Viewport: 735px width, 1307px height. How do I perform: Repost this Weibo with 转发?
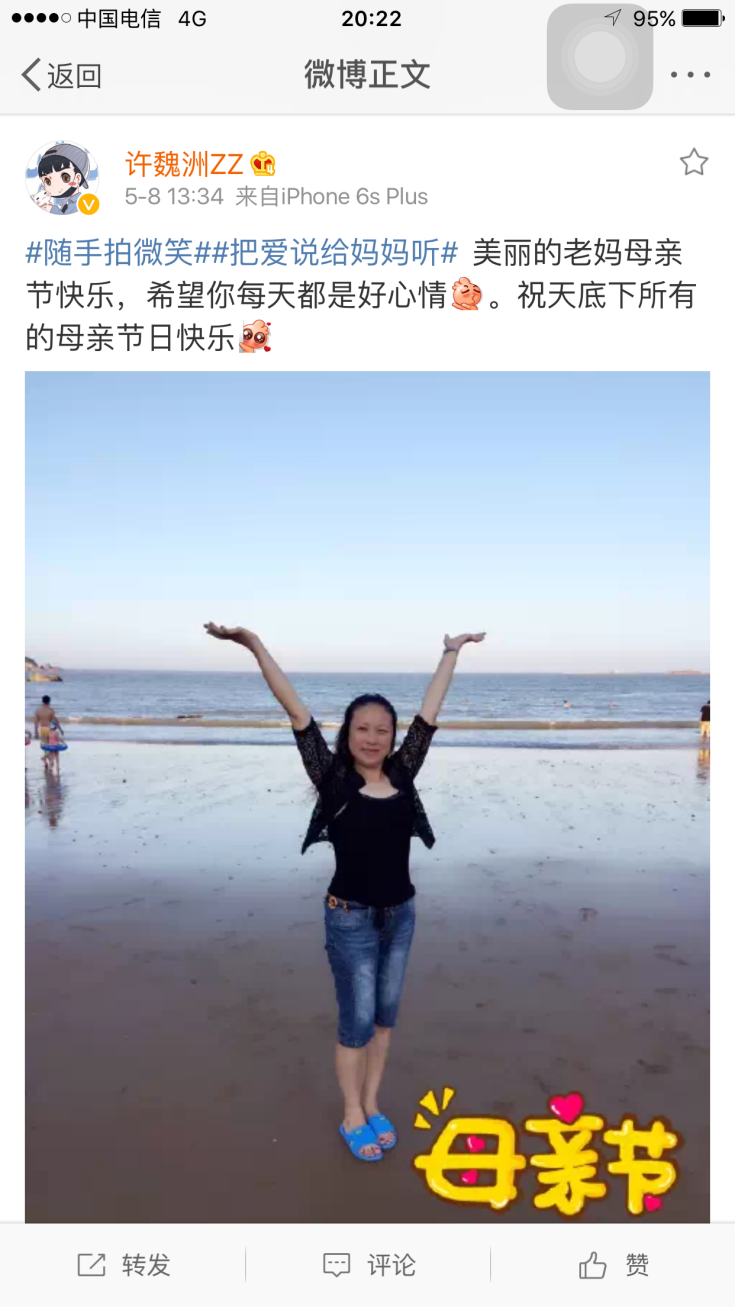(124, 1265)
